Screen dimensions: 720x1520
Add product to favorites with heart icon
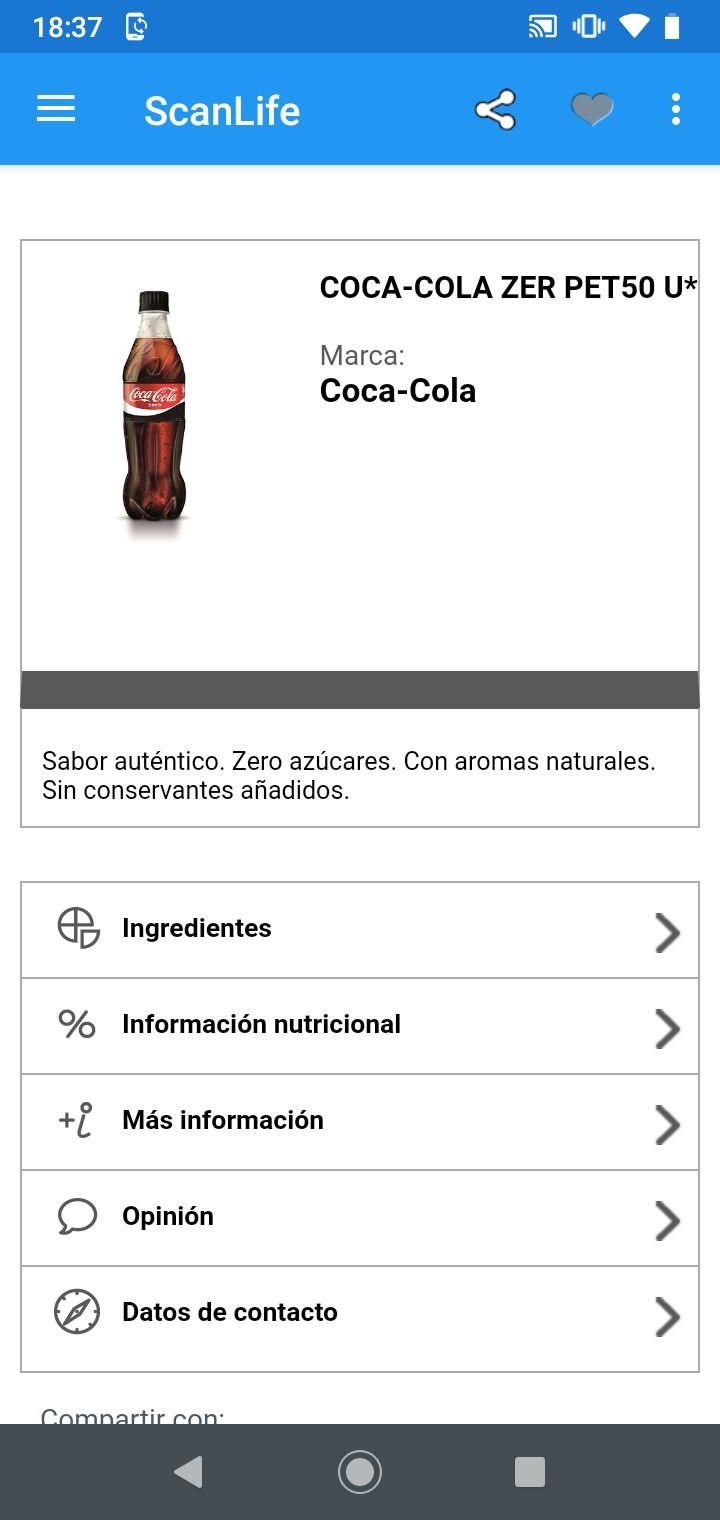592,109
